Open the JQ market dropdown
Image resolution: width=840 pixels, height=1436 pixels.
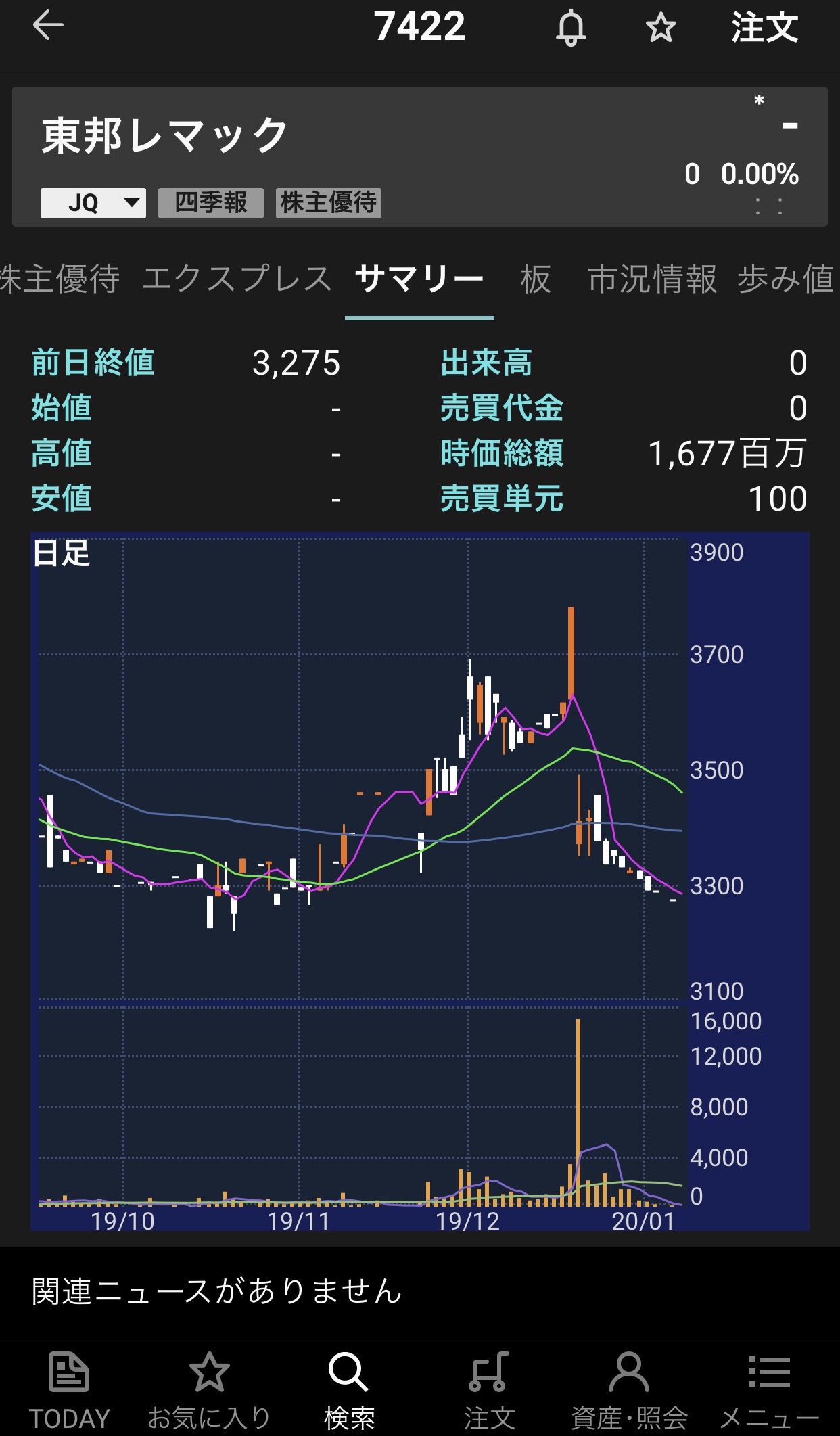pos(93,203)
